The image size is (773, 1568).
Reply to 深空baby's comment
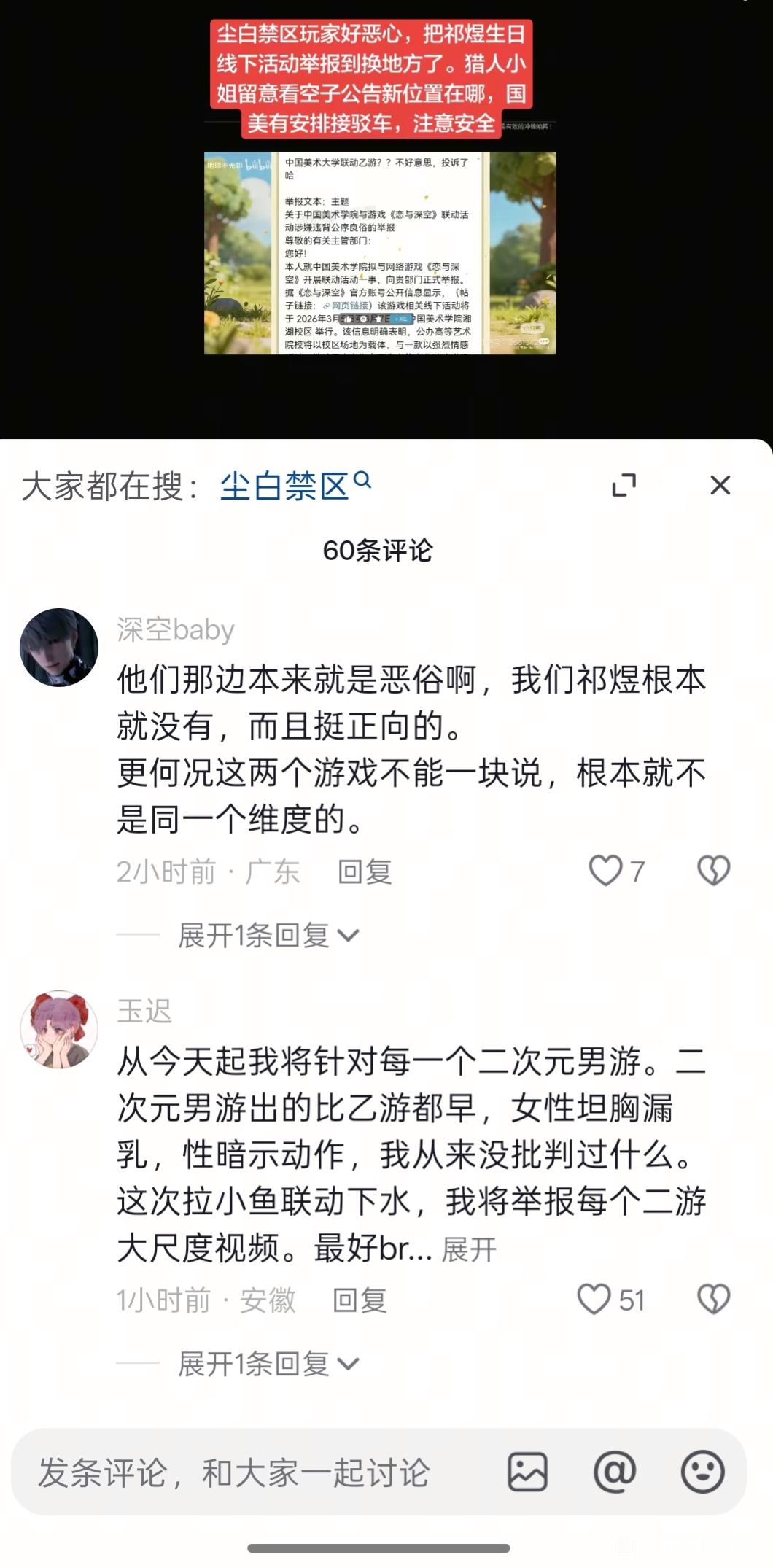(x=365, y=872)
